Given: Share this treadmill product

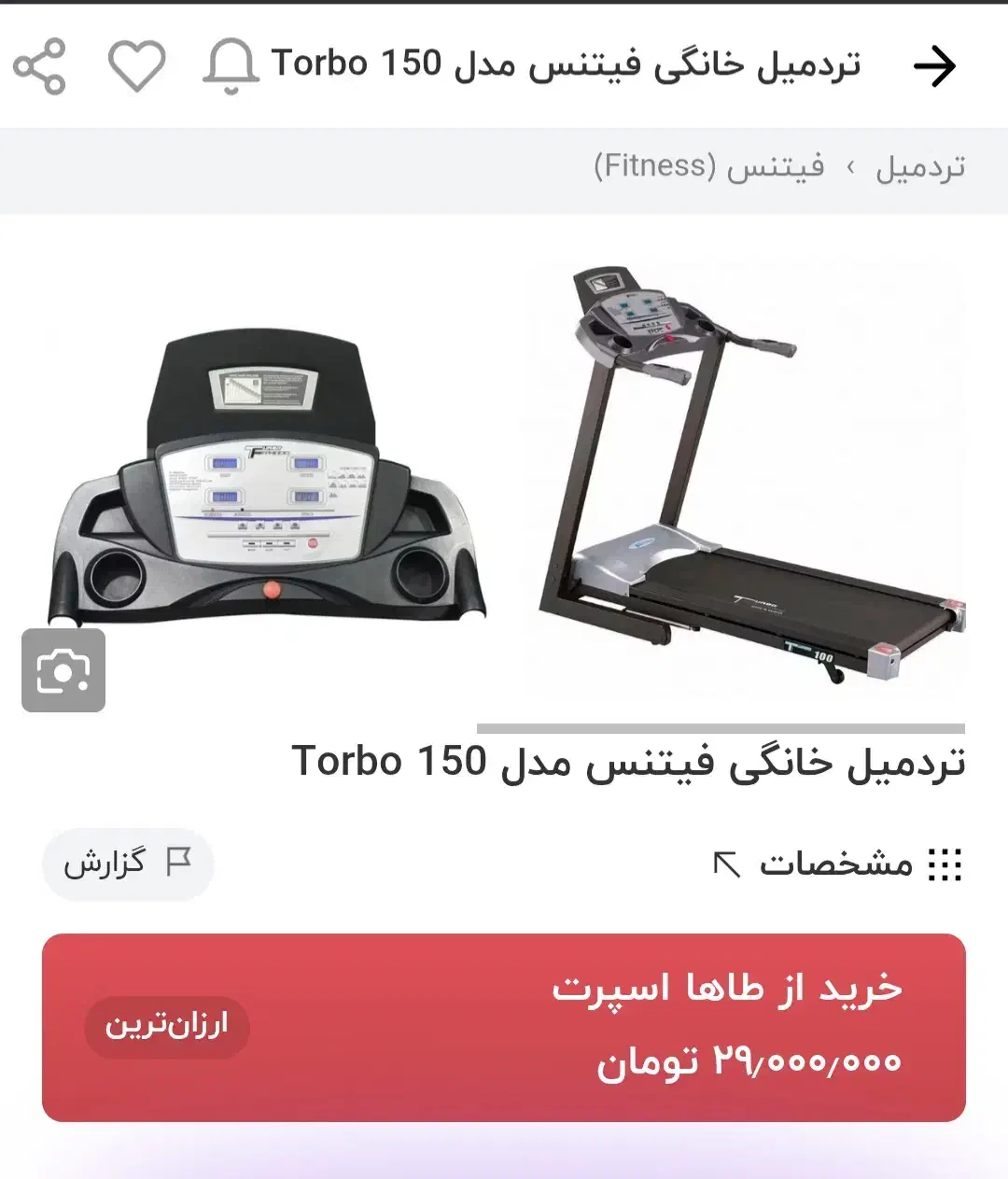Looking at the screenshot, I should coord(39,66).
